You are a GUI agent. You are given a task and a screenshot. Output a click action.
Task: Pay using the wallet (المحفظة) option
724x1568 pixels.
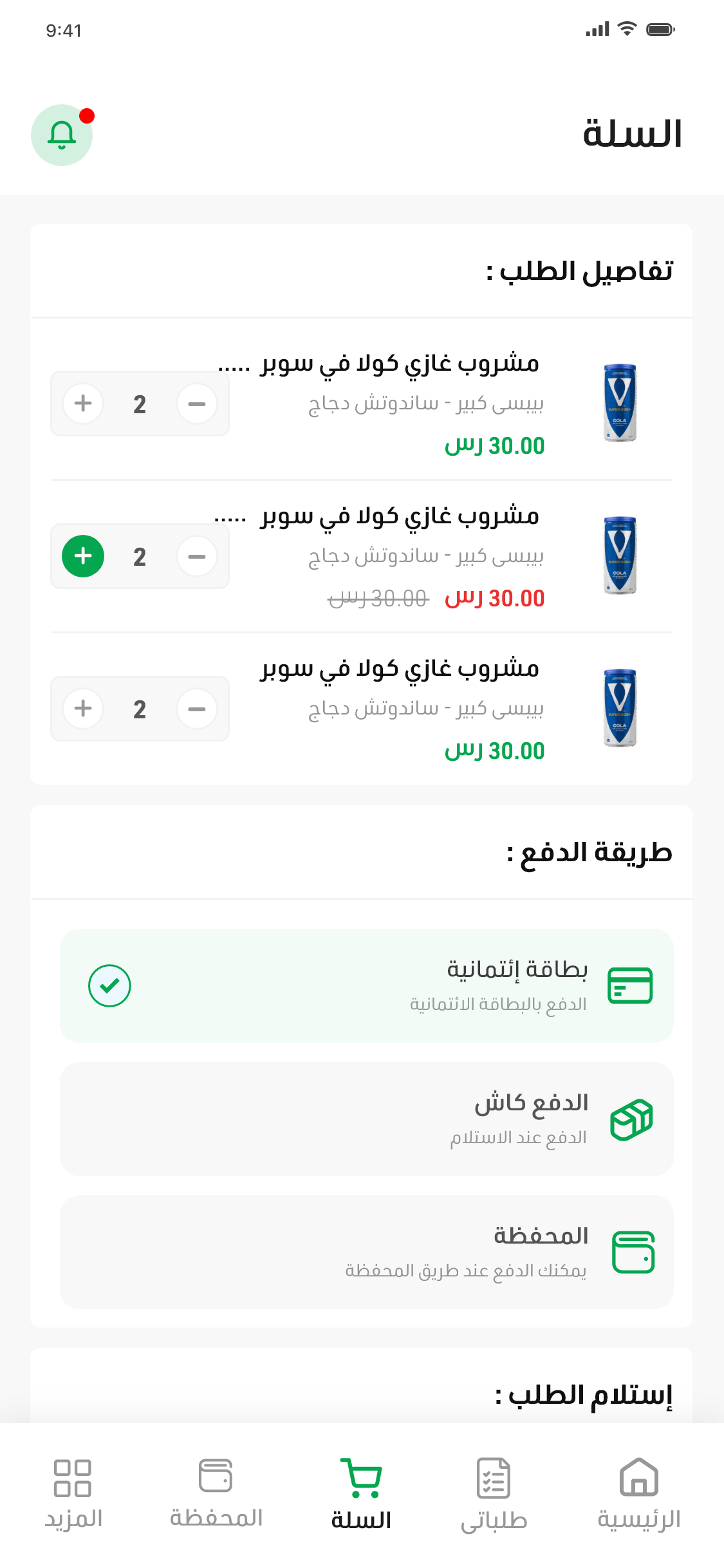(x=366, y=1252)
